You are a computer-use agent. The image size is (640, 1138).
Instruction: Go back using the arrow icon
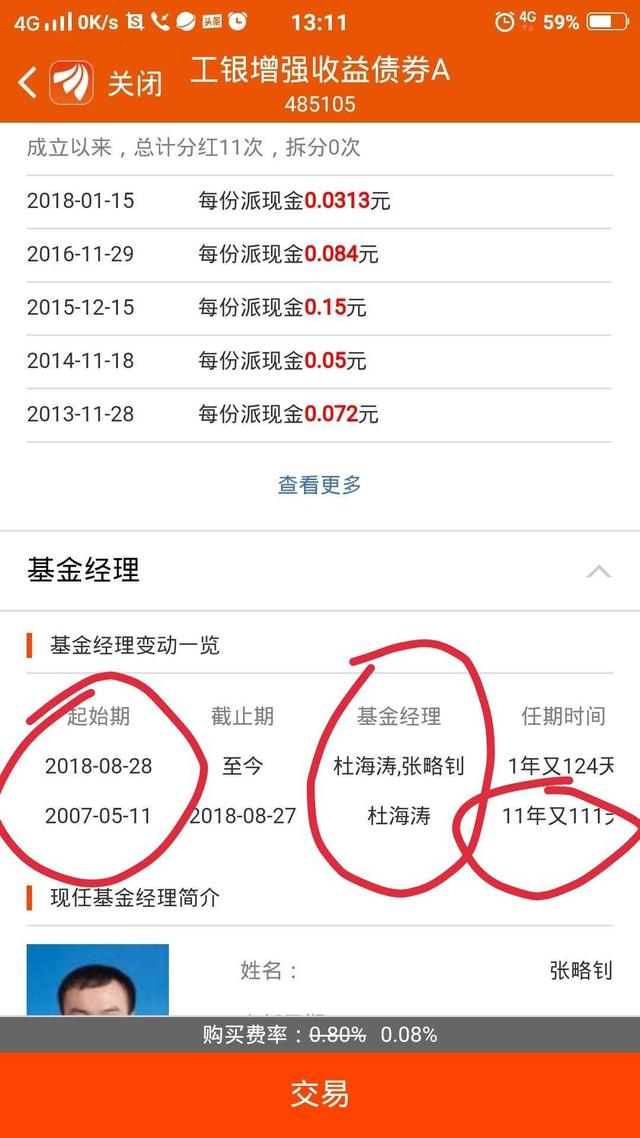[27, 82]
